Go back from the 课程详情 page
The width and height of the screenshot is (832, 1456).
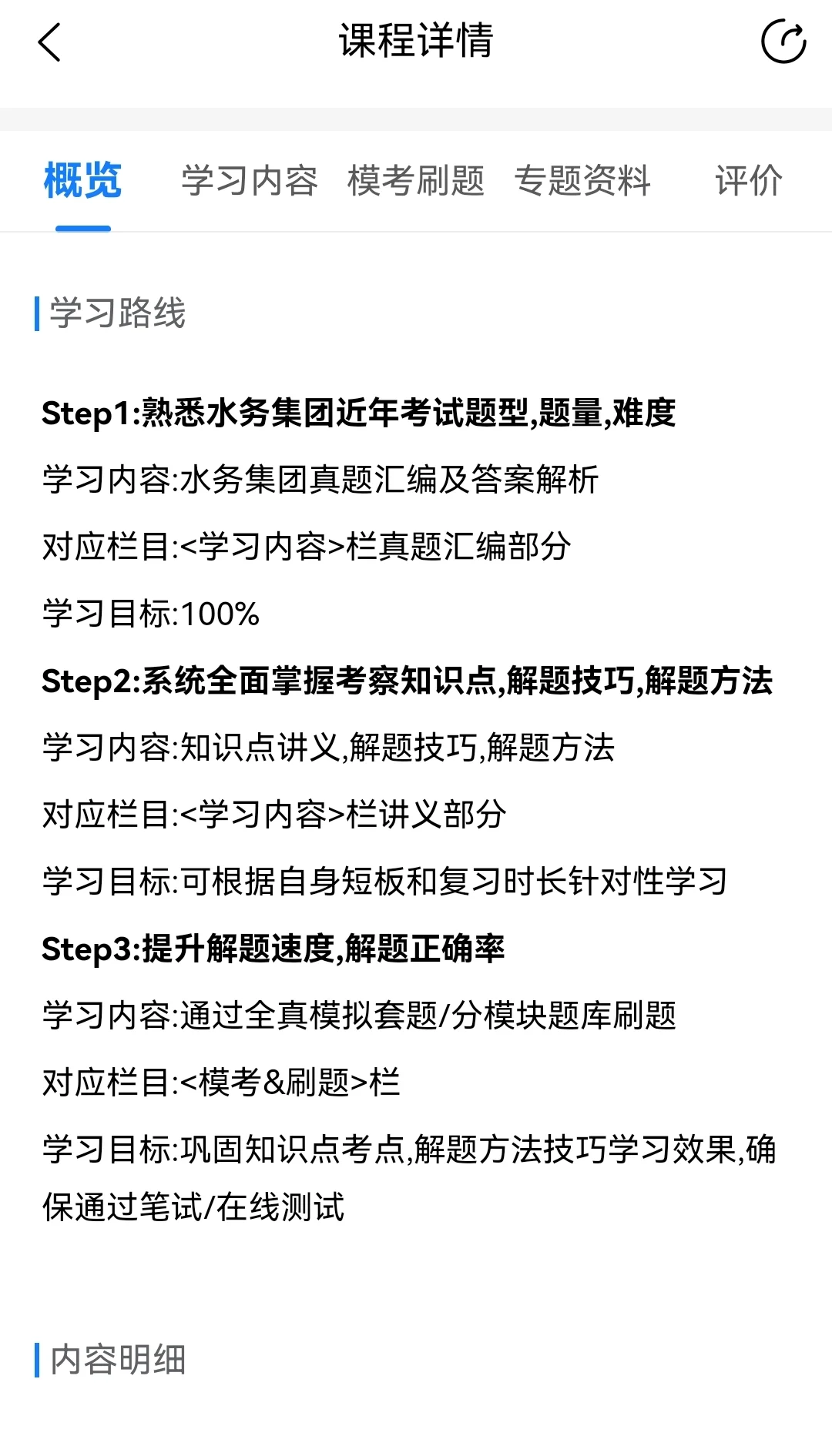coord(49,42)
